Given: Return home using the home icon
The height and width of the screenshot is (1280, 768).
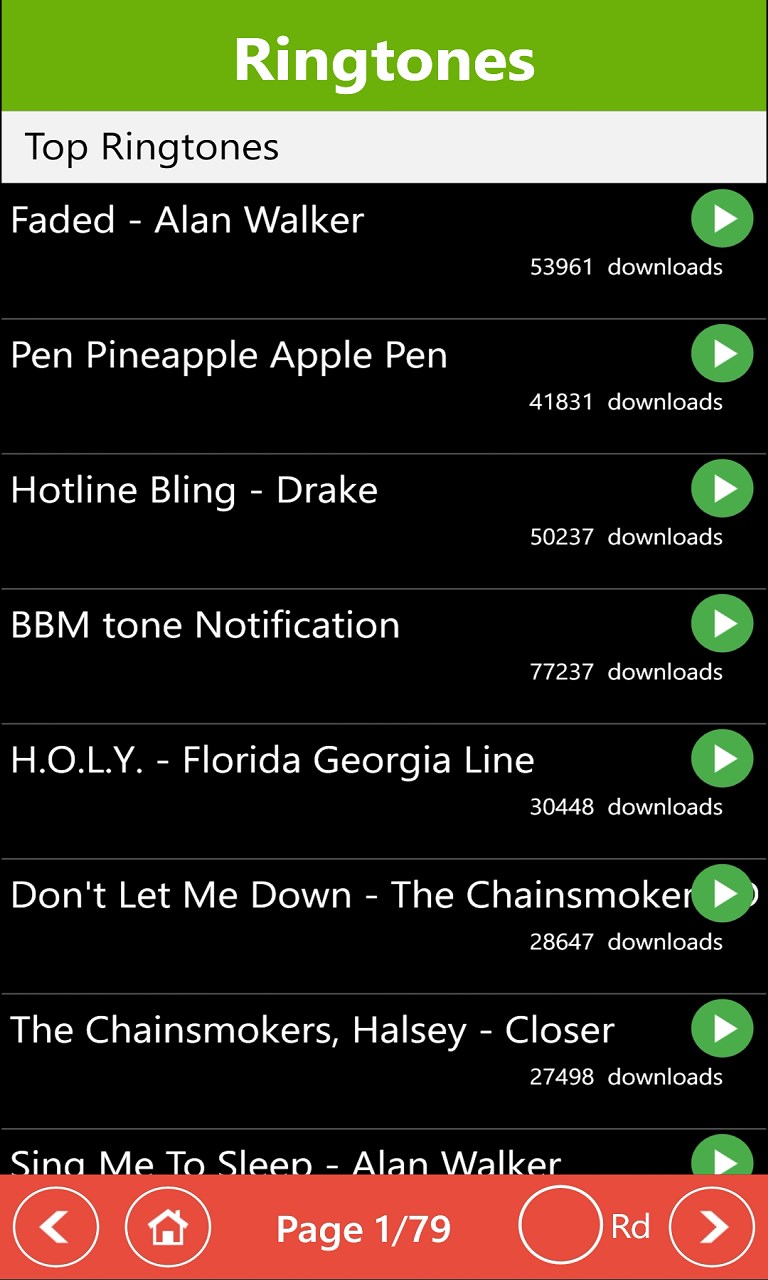Looking at the screenshot, I should (x=167, y=1226).
